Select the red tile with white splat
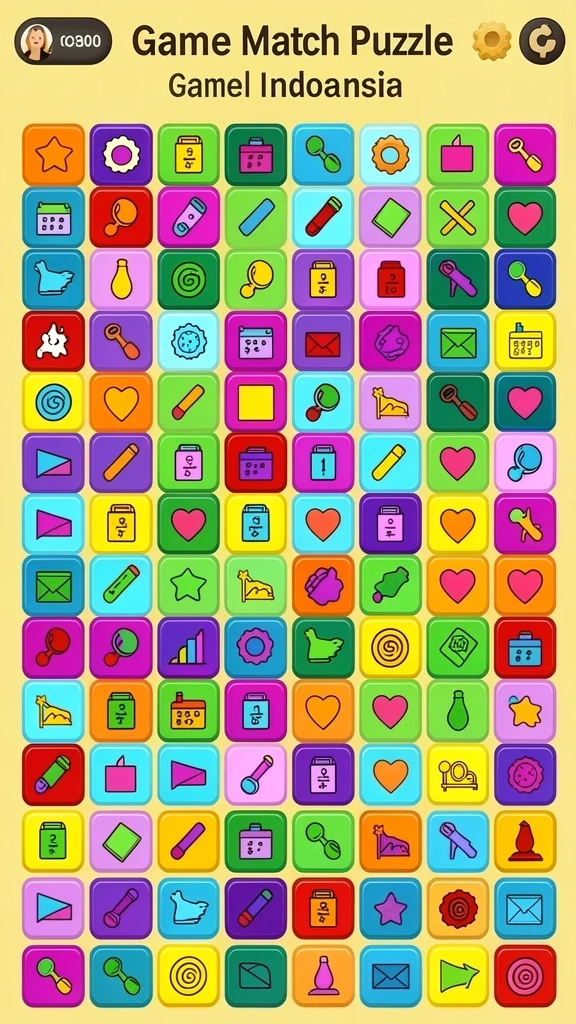 [54, 341]
